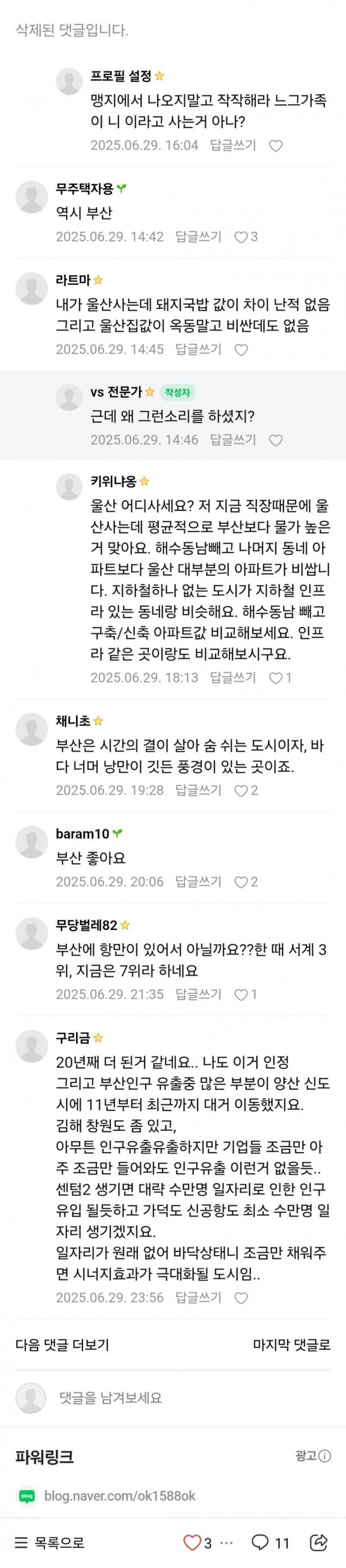Like this post in the bottom bar
Image resolution: width=346 pixels, height=1568 pixels.
pyautogui.click(x=193, y=1542)
